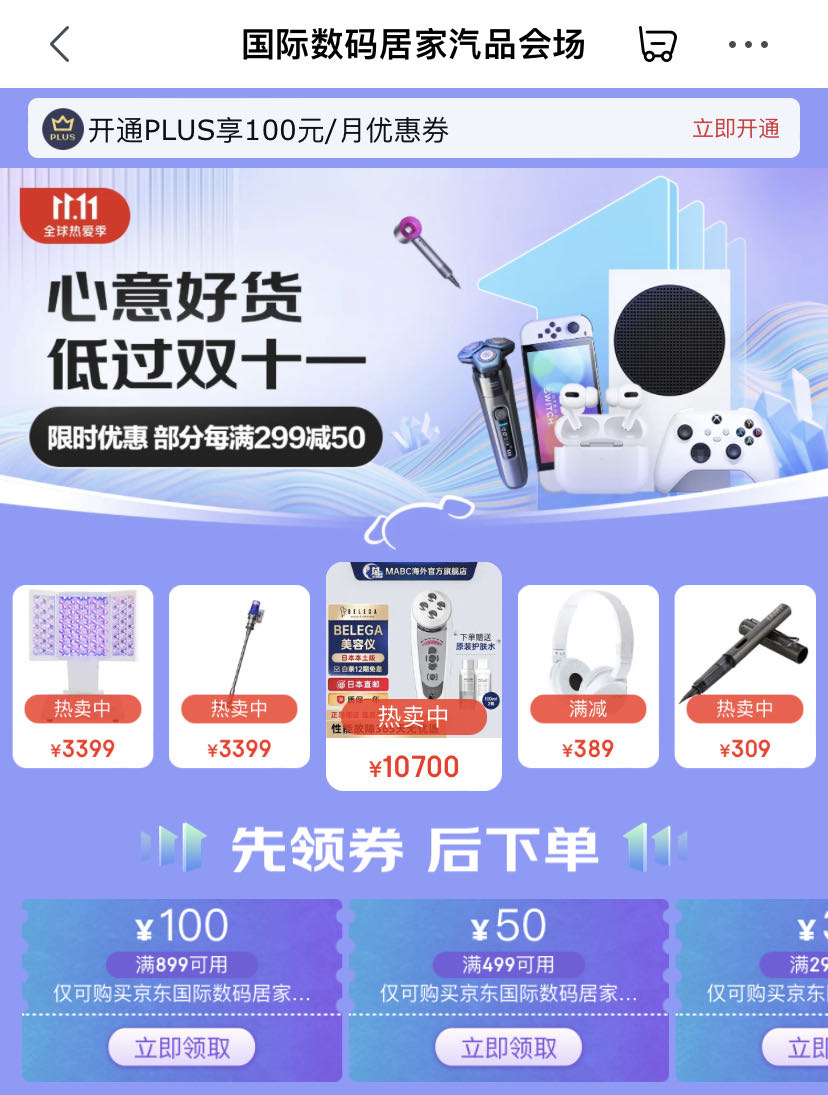Viewport: 828px width, 1095px height.
Task: Open the shopping cart
Action: click(x=657, y=45)
